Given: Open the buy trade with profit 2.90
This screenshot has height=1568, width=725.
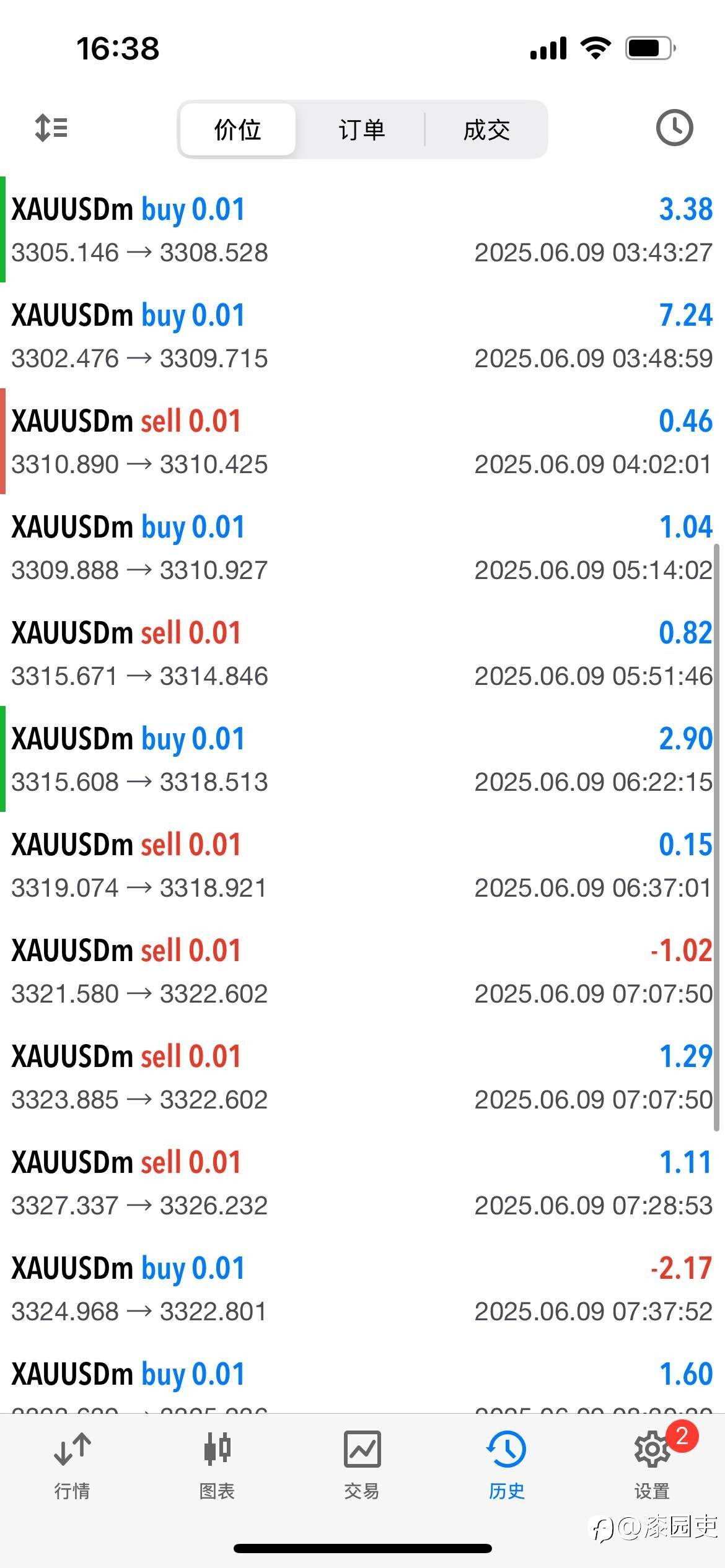Looking at the screenshot, I should tap(362, 759).
